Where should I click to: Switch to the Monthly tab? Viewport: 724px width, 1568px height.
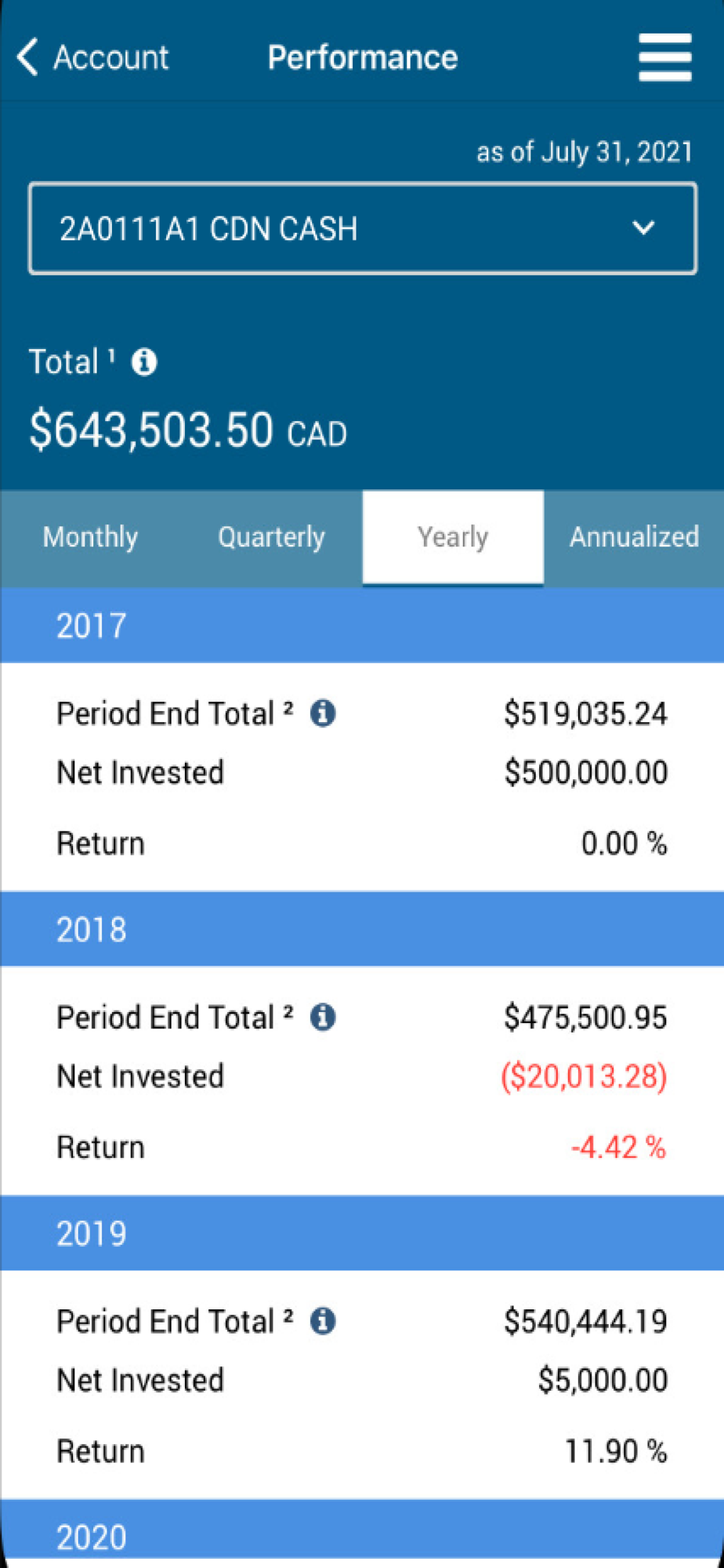coord(90,538)
